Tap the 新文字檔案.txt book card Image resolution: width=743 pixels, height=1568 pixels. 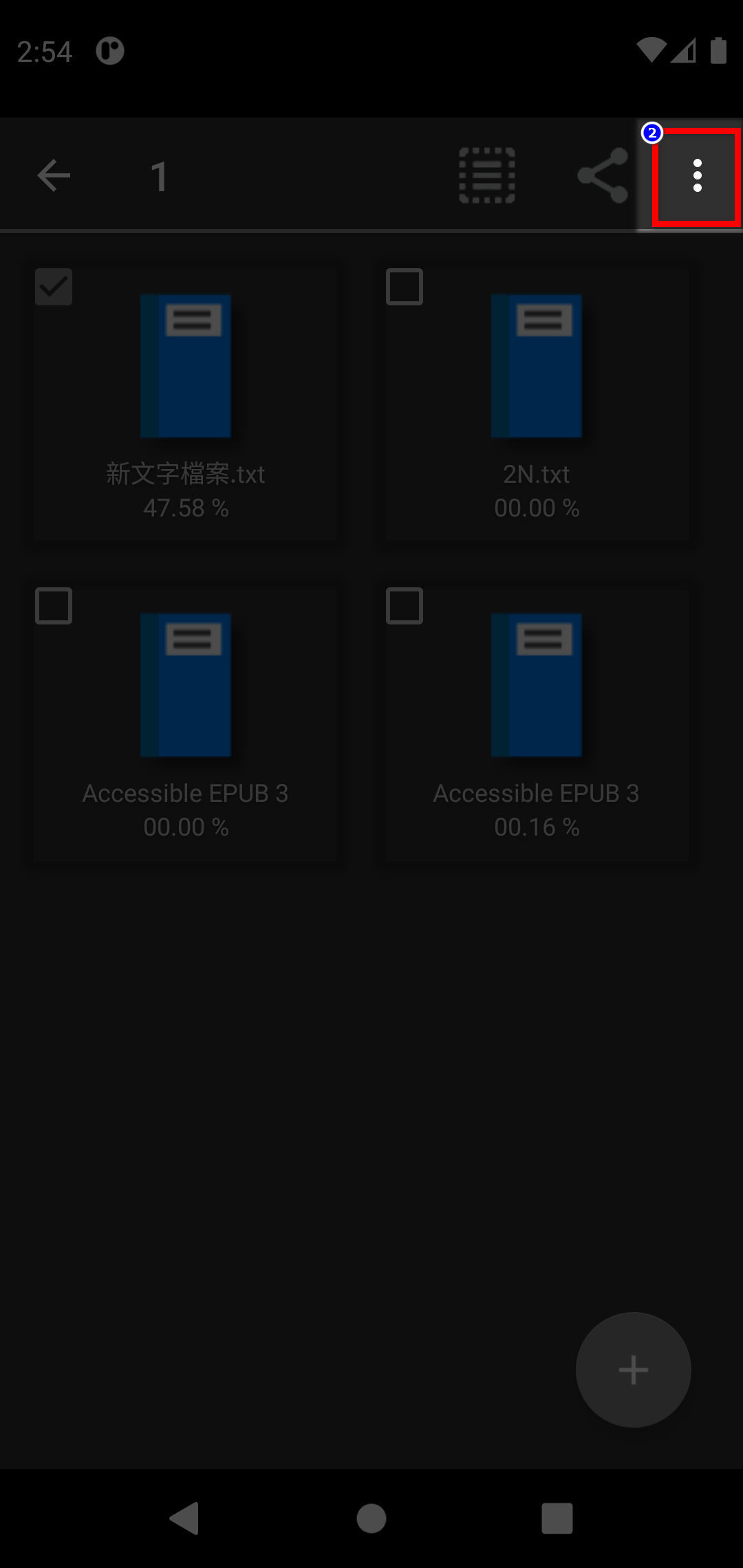coord(186,402)
